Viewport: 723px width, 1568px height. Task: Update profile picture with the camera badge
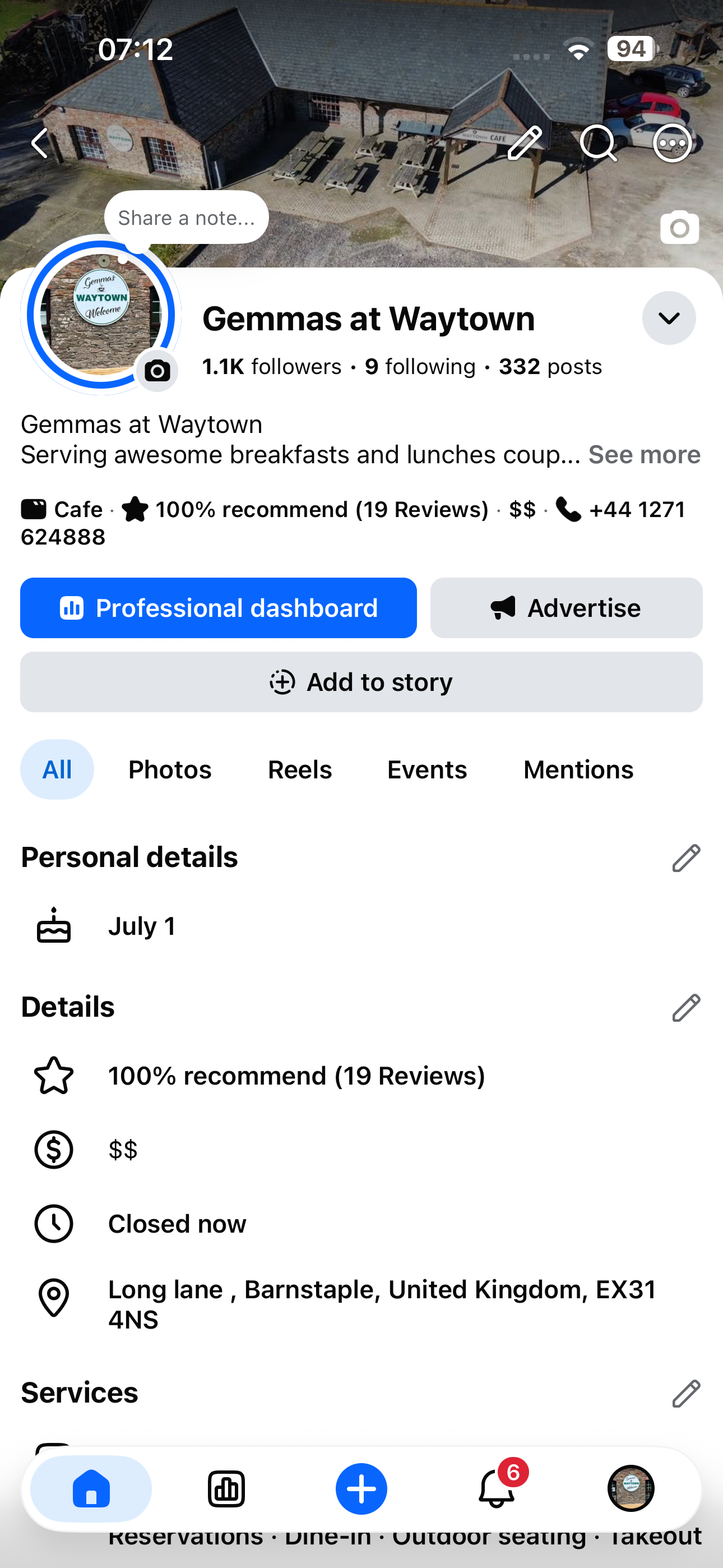click(x=157, y=370)
